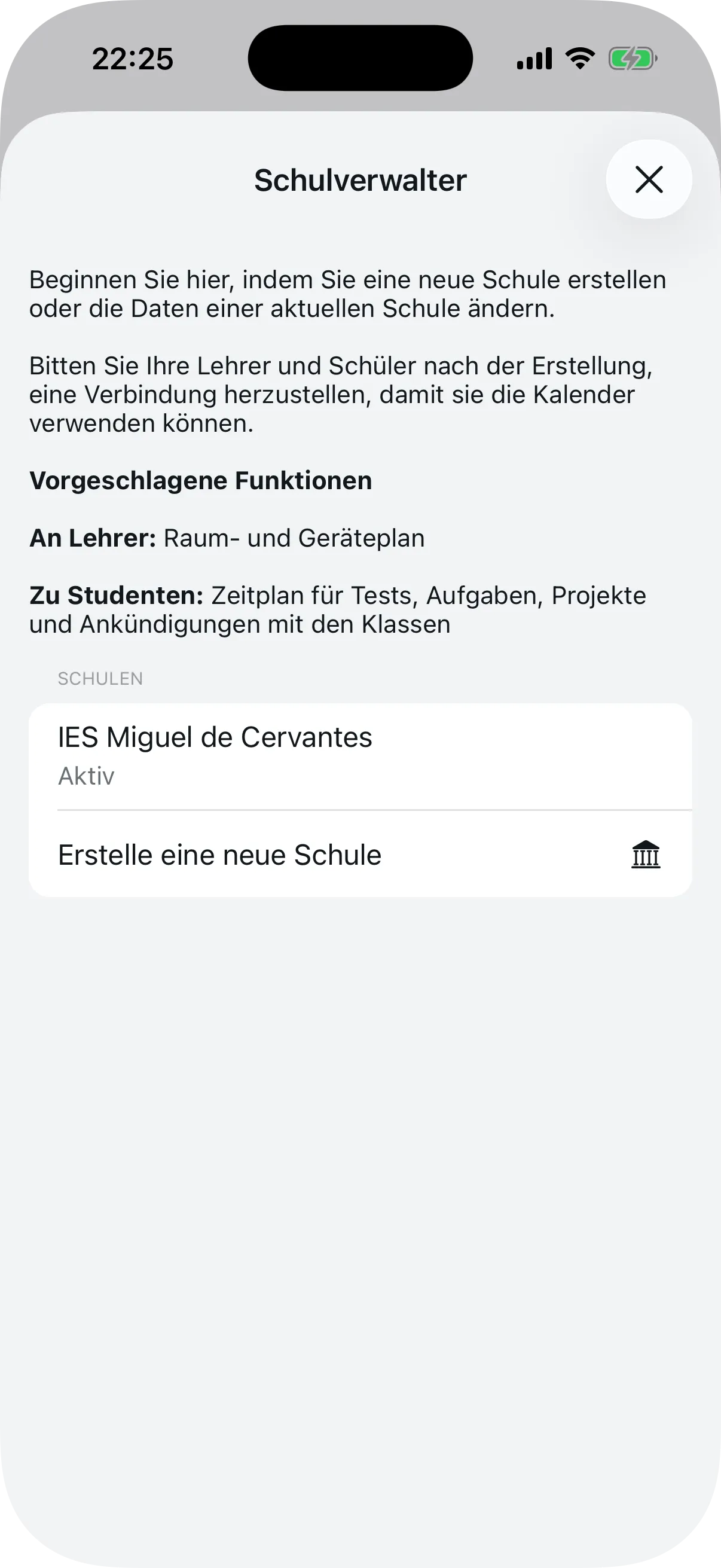Tap the An Lehrer suggestion text
This screenshot has height=1568, width=721.
tap(227, 538)
